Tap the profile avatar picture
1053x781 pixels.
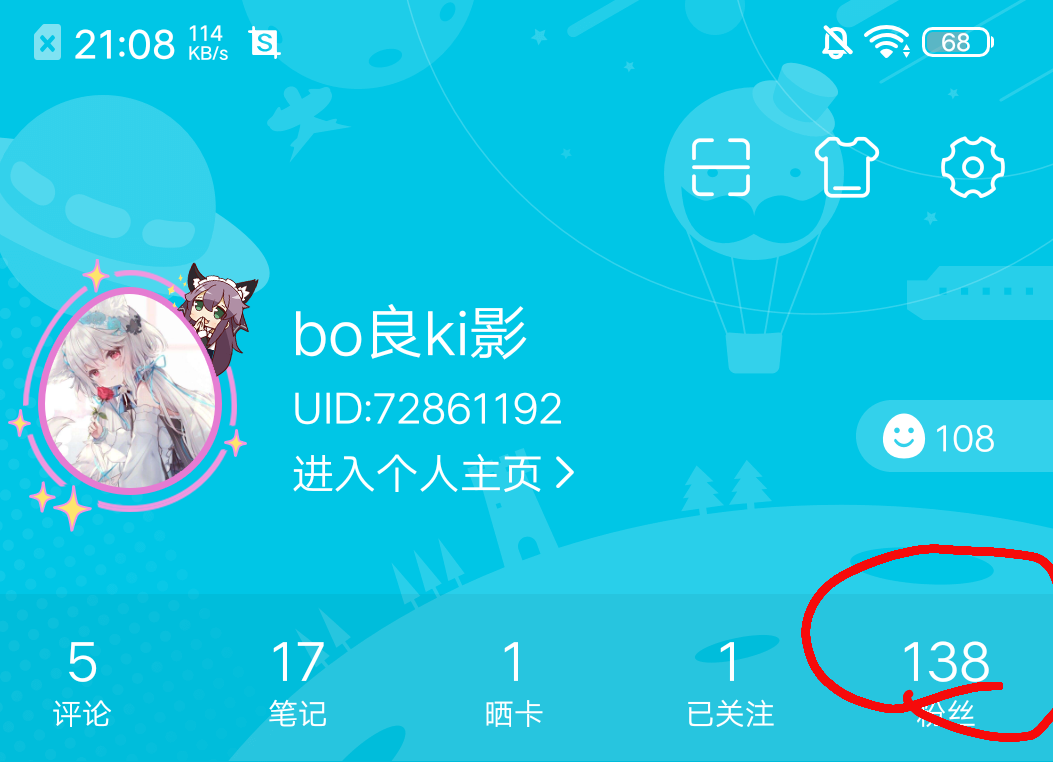click(x=130, y=390)
